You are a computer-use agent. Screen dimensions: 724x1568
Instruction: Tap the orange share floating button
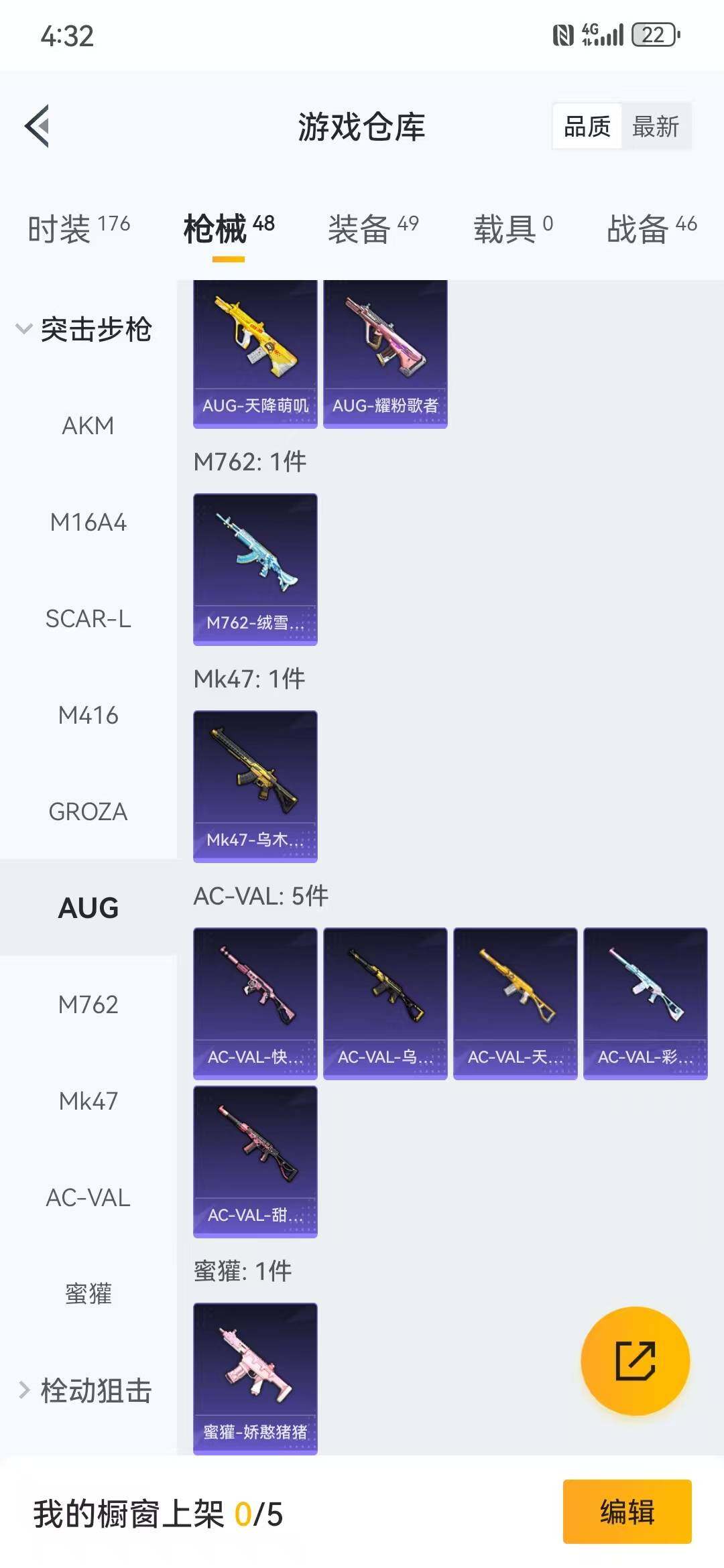click(635, 1361)
